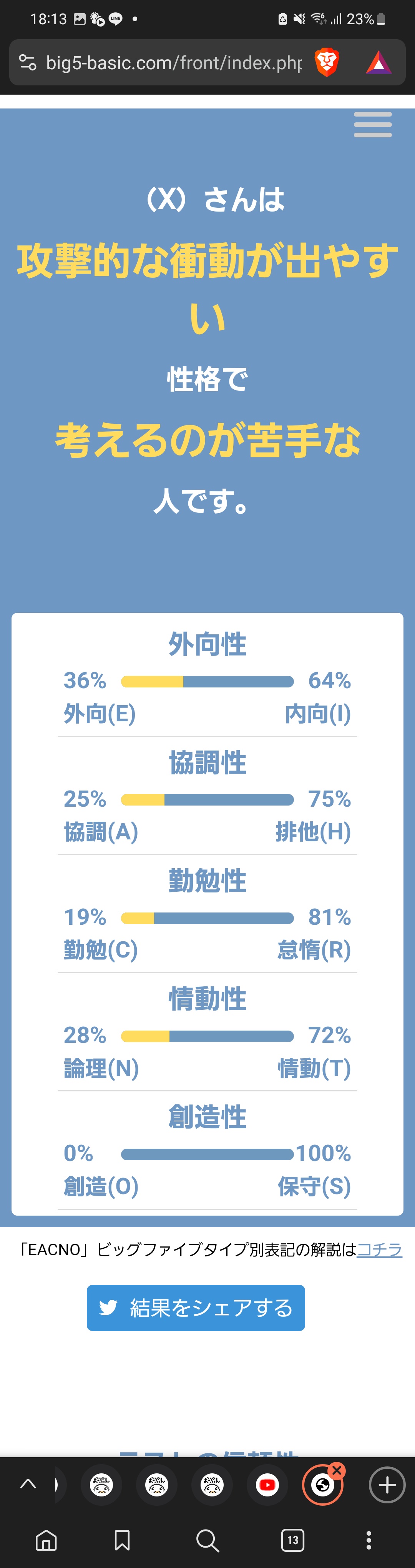Tap the big5-basic.com address bar

click(x=174, y=63)
